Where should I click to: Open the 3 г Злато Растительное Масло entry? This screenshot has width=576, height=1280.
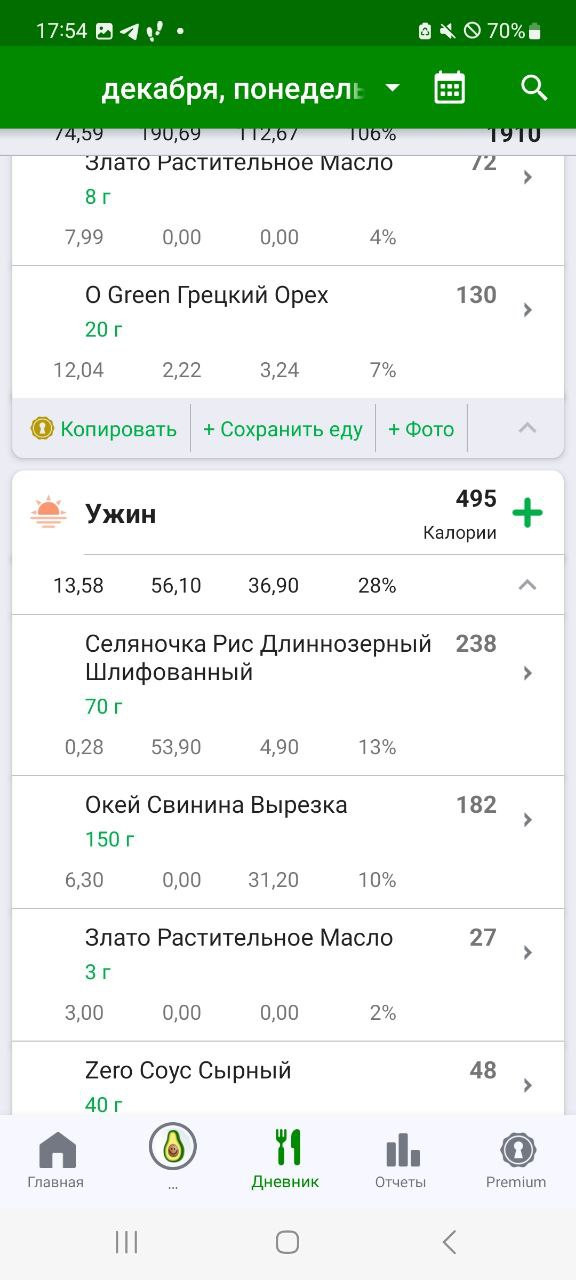click(x=288, y=975)
